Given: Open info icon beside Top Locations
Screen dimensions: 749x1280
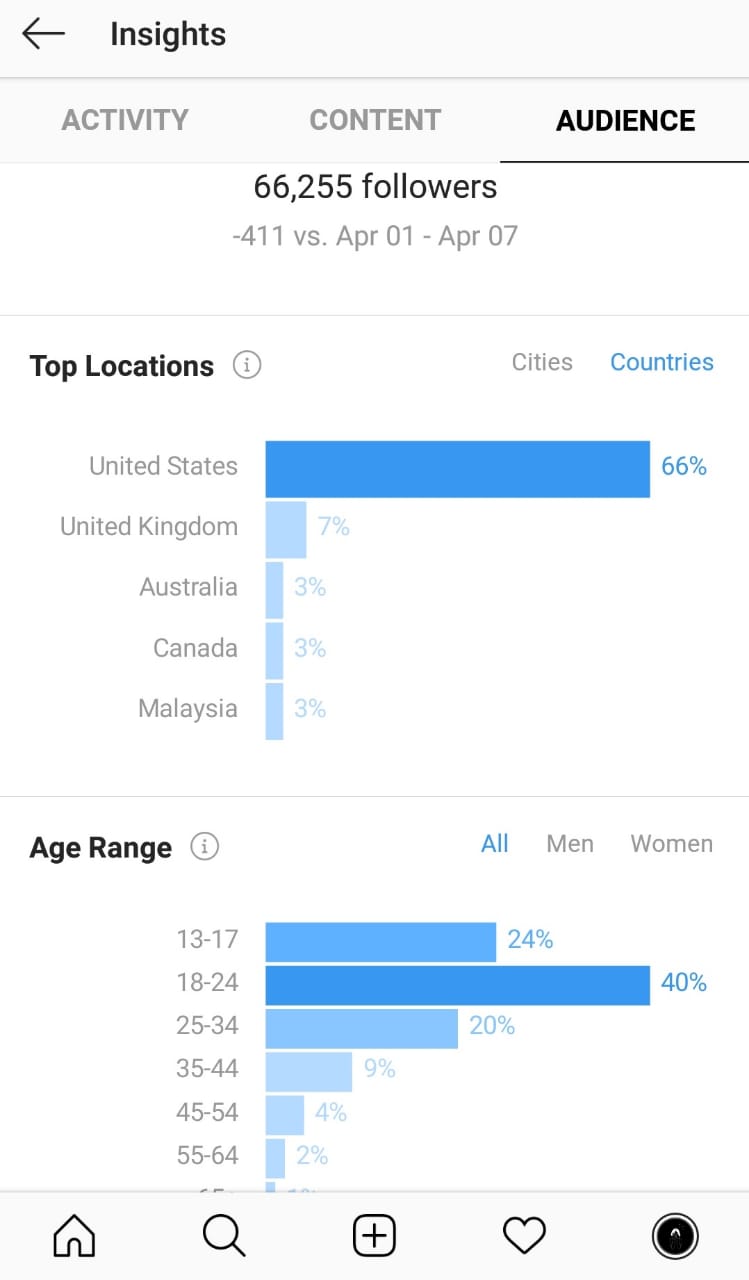Looking at the screenshot, I should pos(247,365).
